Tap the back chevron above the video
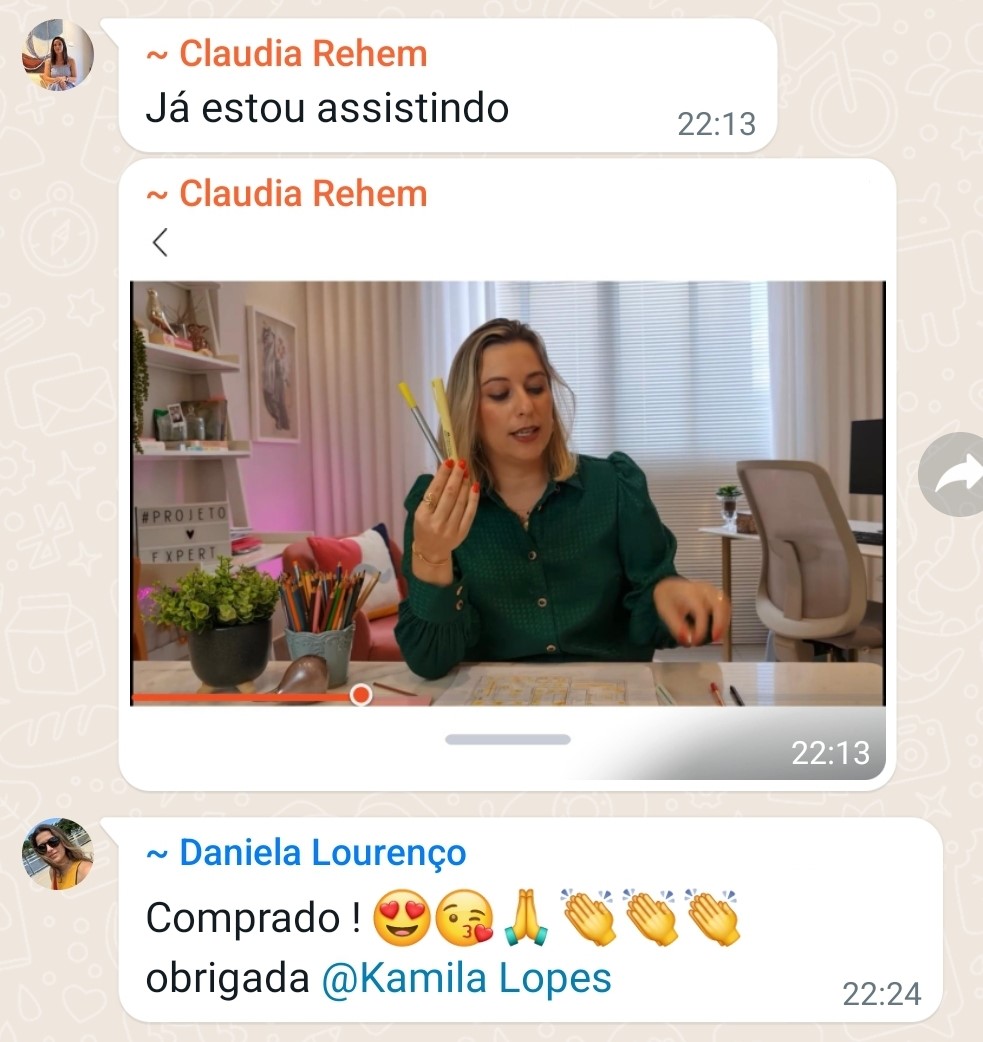Image resolution: width=983 pixels, height=1042 pixels. 160,242
